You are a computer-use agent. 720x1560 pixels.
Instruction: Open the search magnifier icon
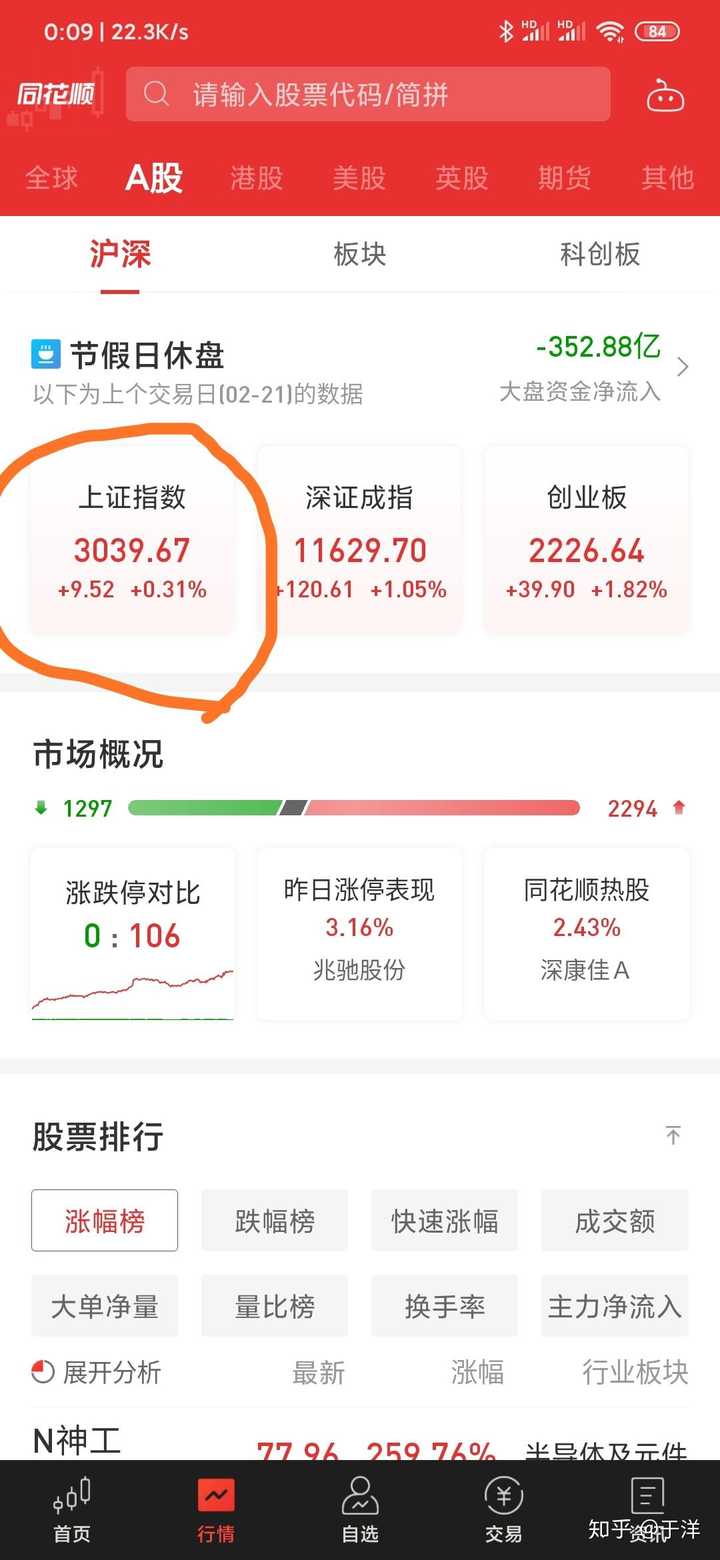pyautogui.click(x=156, y=94)
